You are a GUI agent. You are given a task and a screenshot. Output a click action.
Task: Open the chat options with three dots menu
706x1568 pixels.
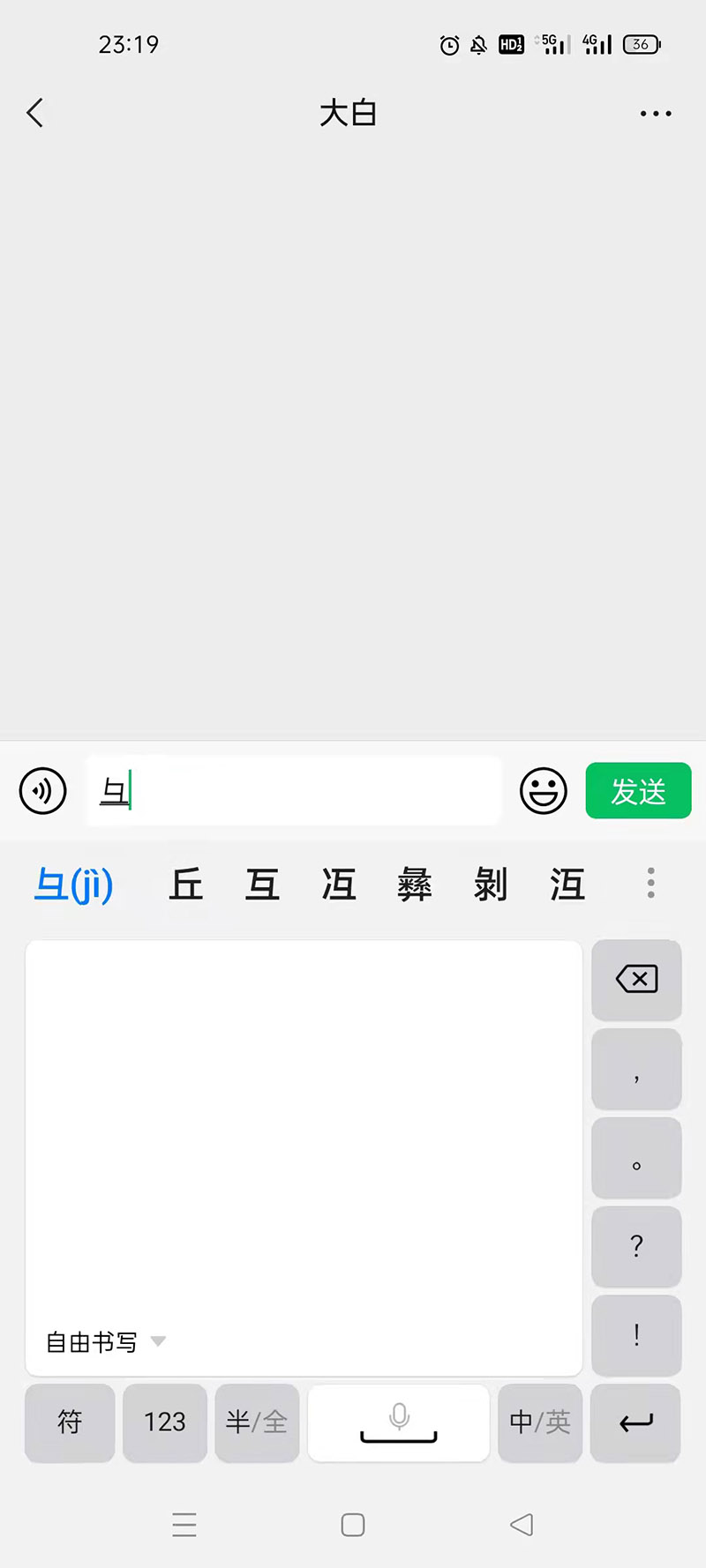tap(655, 113)
